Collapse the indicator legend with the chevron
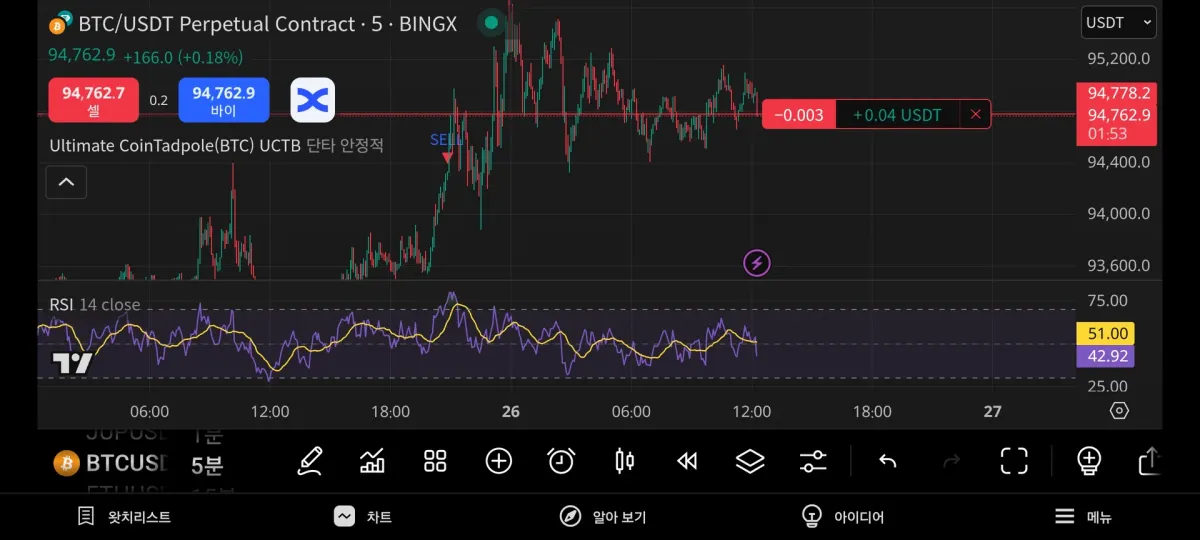 66,182
